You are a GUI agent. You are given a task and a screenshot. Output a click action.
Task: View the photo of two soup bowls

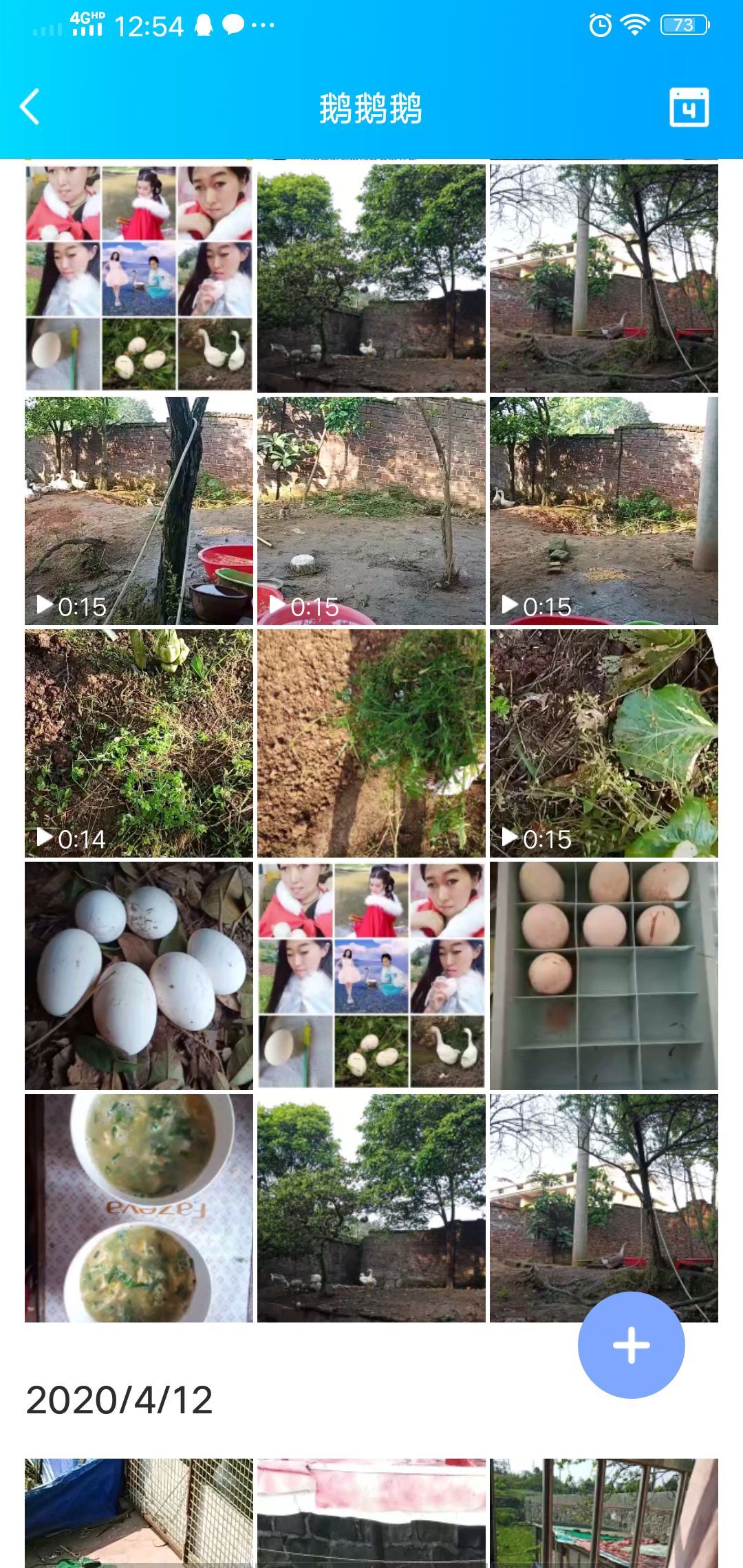click(x=139, y=1208)
